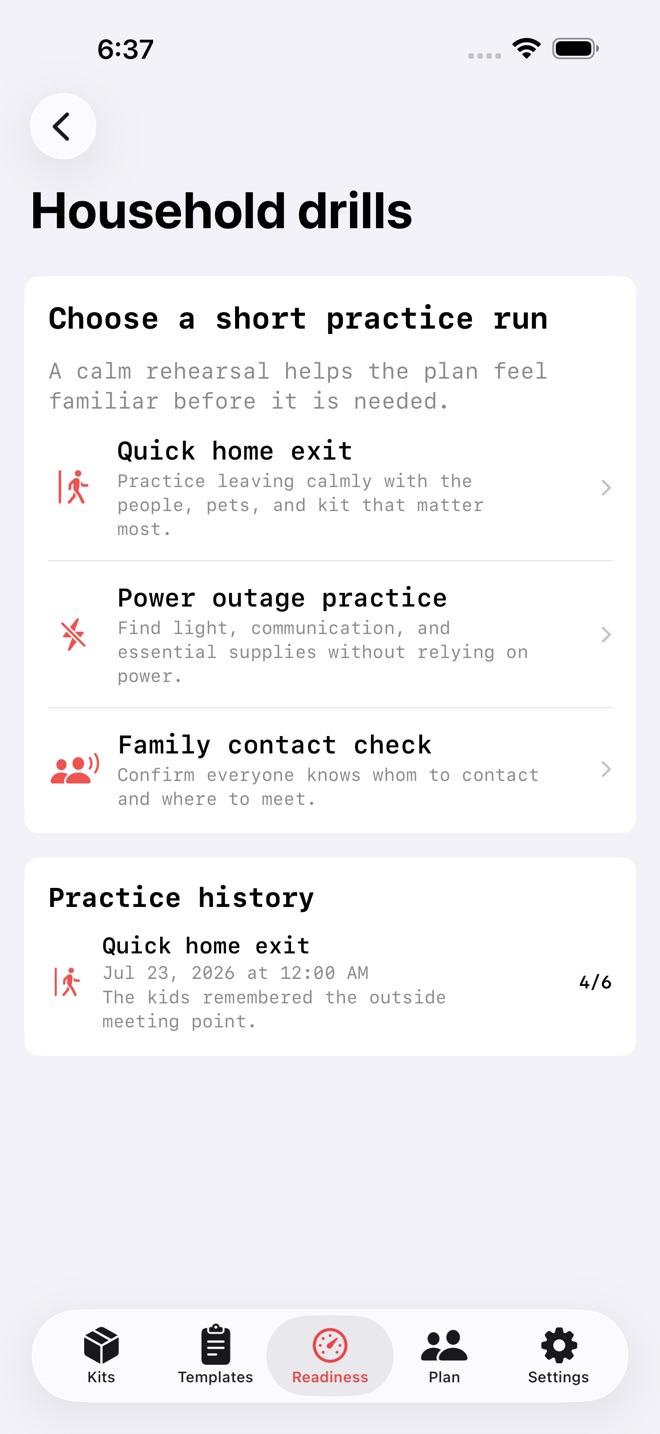Screen dimensions: 660x1434
Task: Go to the Plan tab
Action: point(444,1356)
